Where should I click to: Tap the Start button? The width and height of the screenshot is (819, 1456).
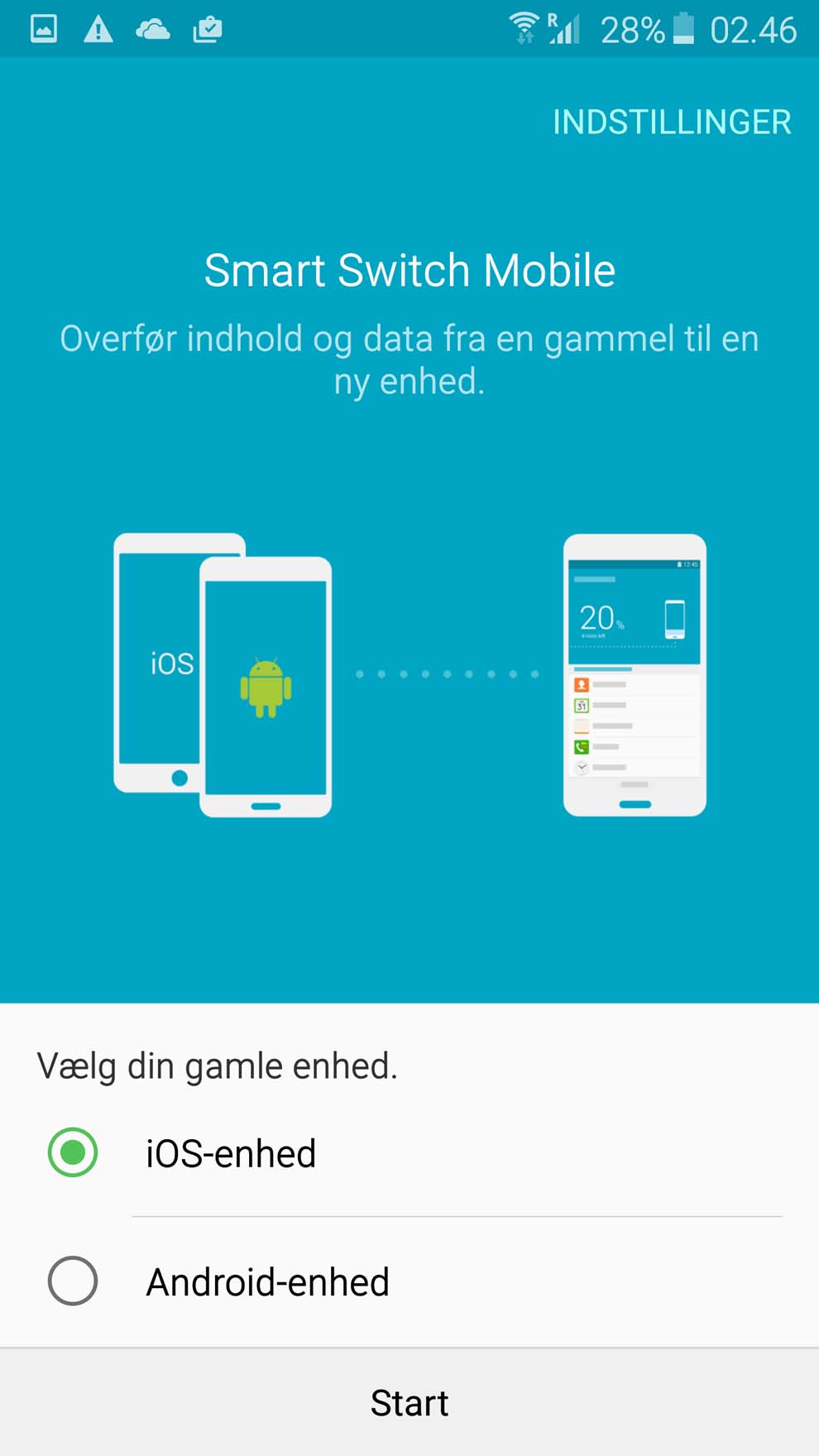(x=409, y=1403)
